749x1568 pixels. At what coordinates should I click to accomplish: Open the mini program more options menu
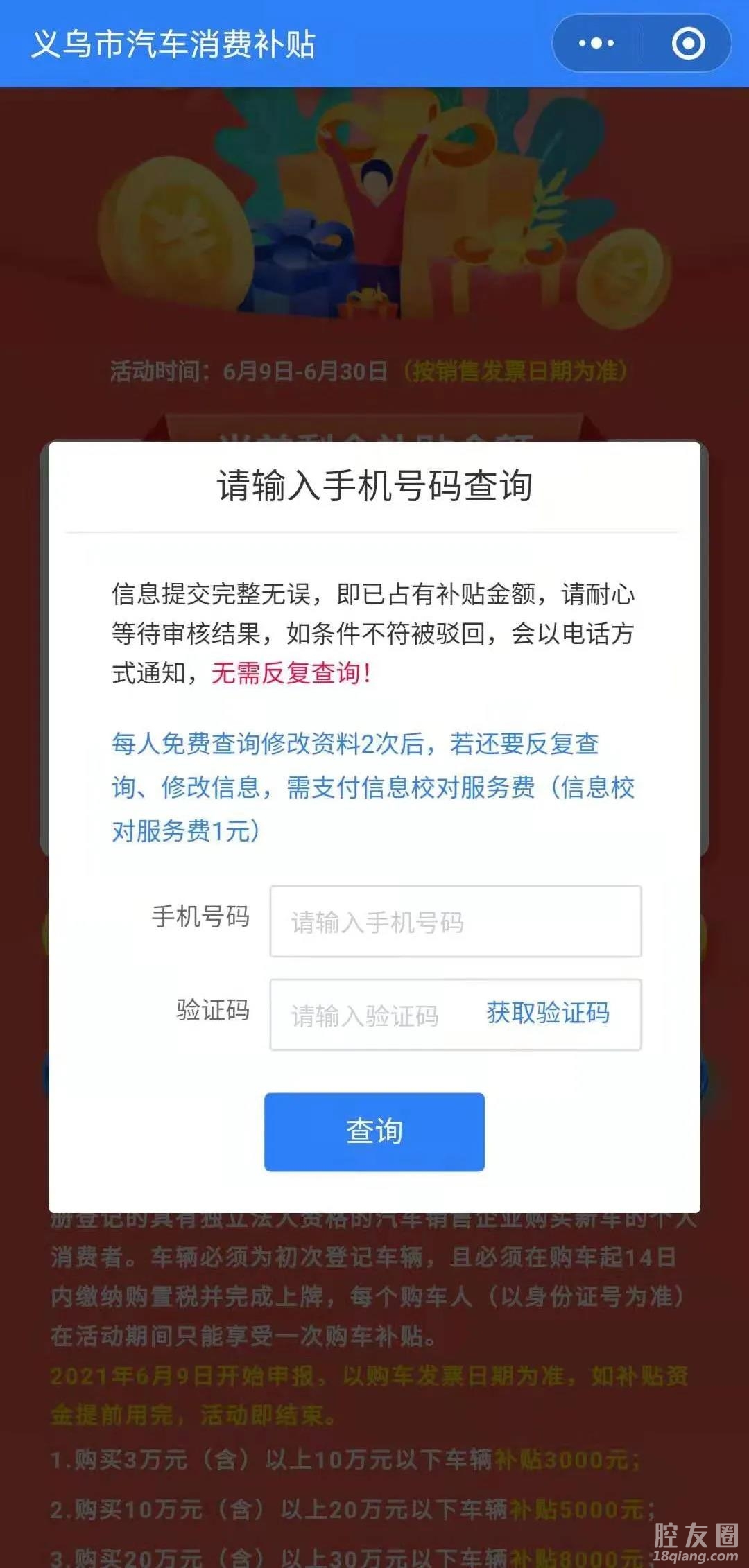click(x=596, y=44)
